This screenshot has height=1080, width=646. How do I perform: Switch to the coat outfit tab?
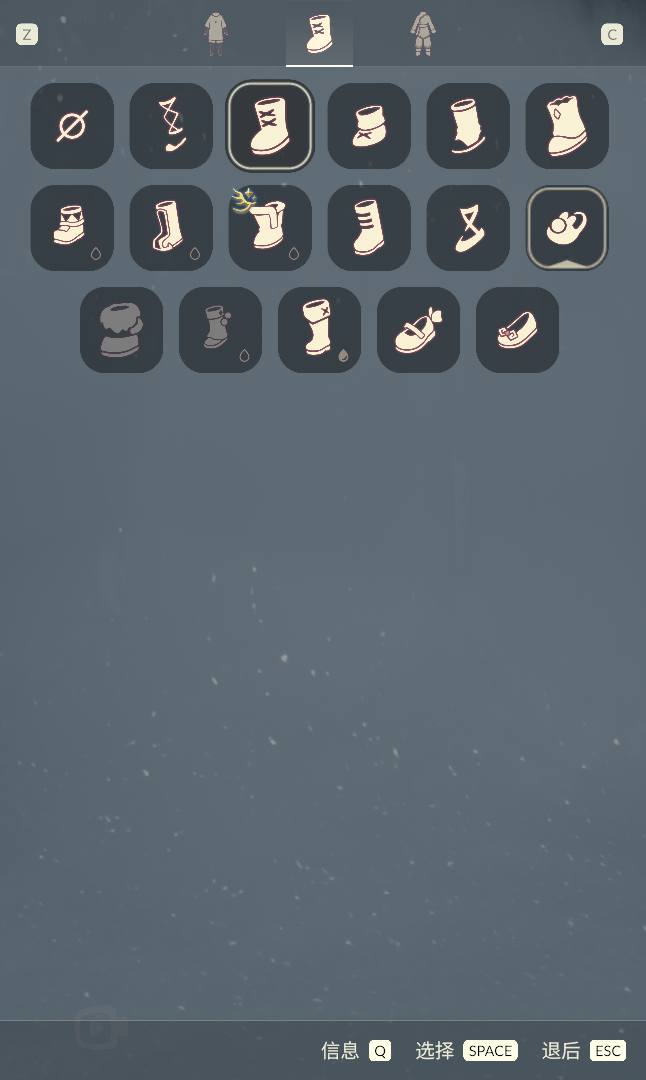215,33
